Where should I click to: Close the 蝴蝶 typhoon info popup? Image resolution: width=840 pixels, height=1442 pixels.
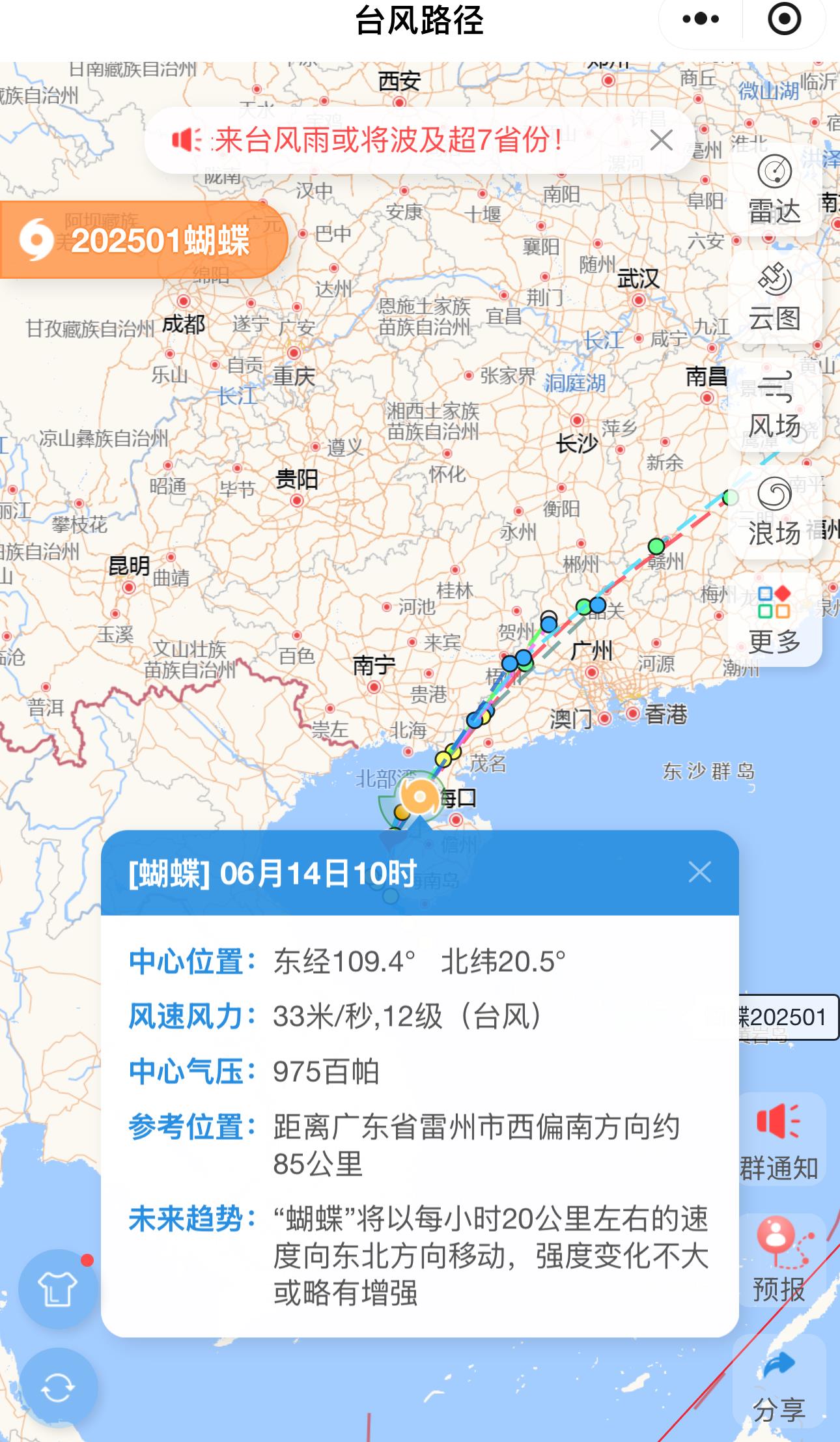coord(700,872)
